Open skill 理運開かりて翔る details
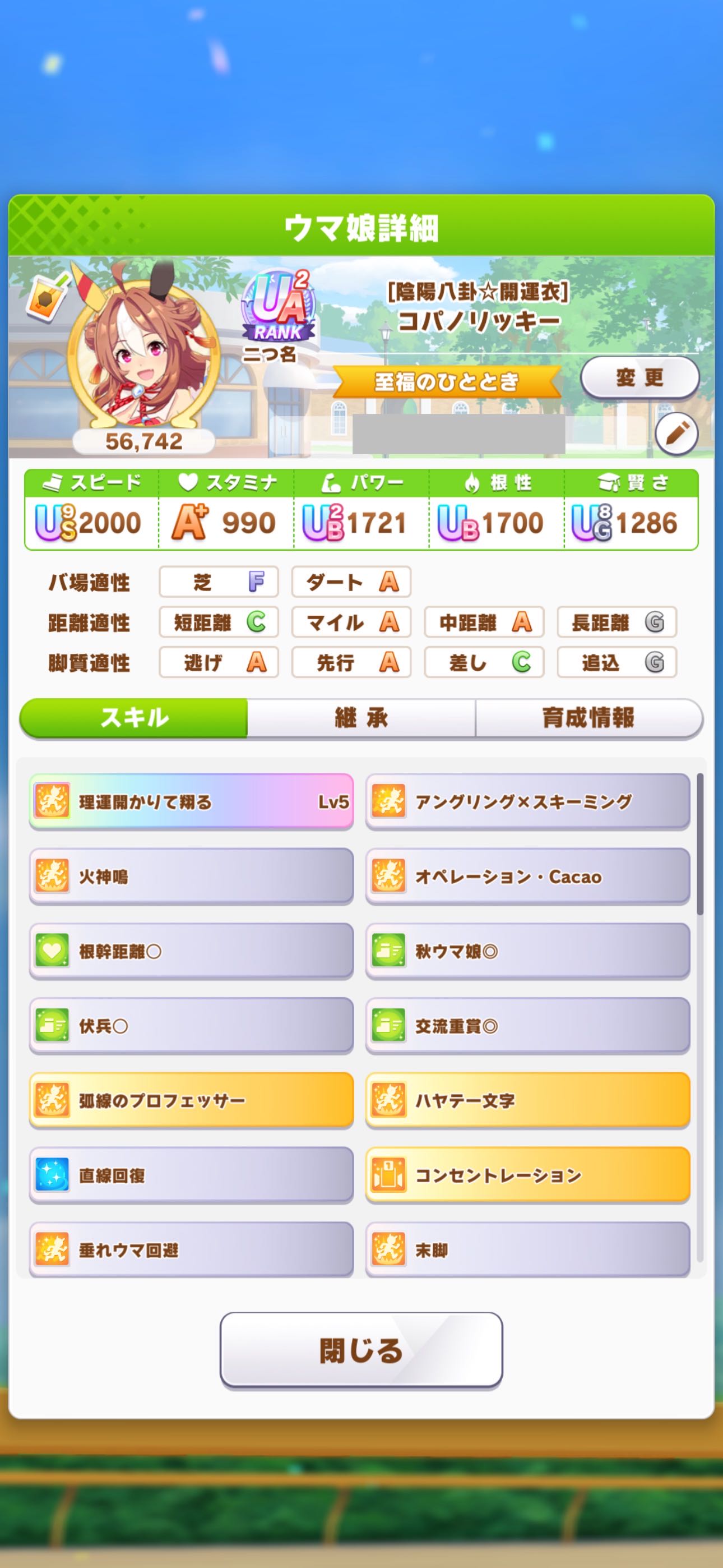This screenshot has width=723, height=1568. (x=191, y=801)
